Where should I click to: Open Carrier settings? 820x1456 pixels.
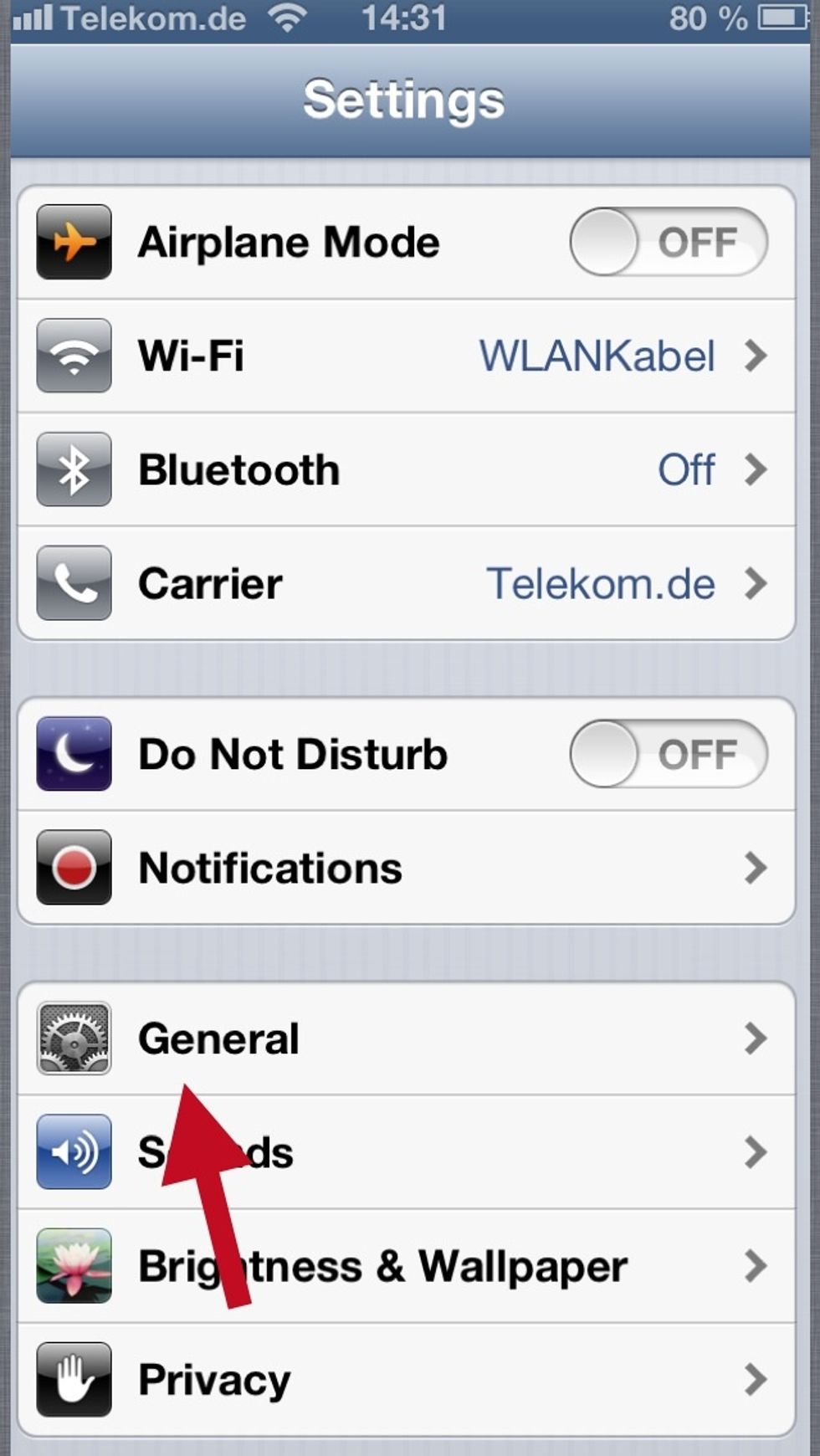(406, 583)
